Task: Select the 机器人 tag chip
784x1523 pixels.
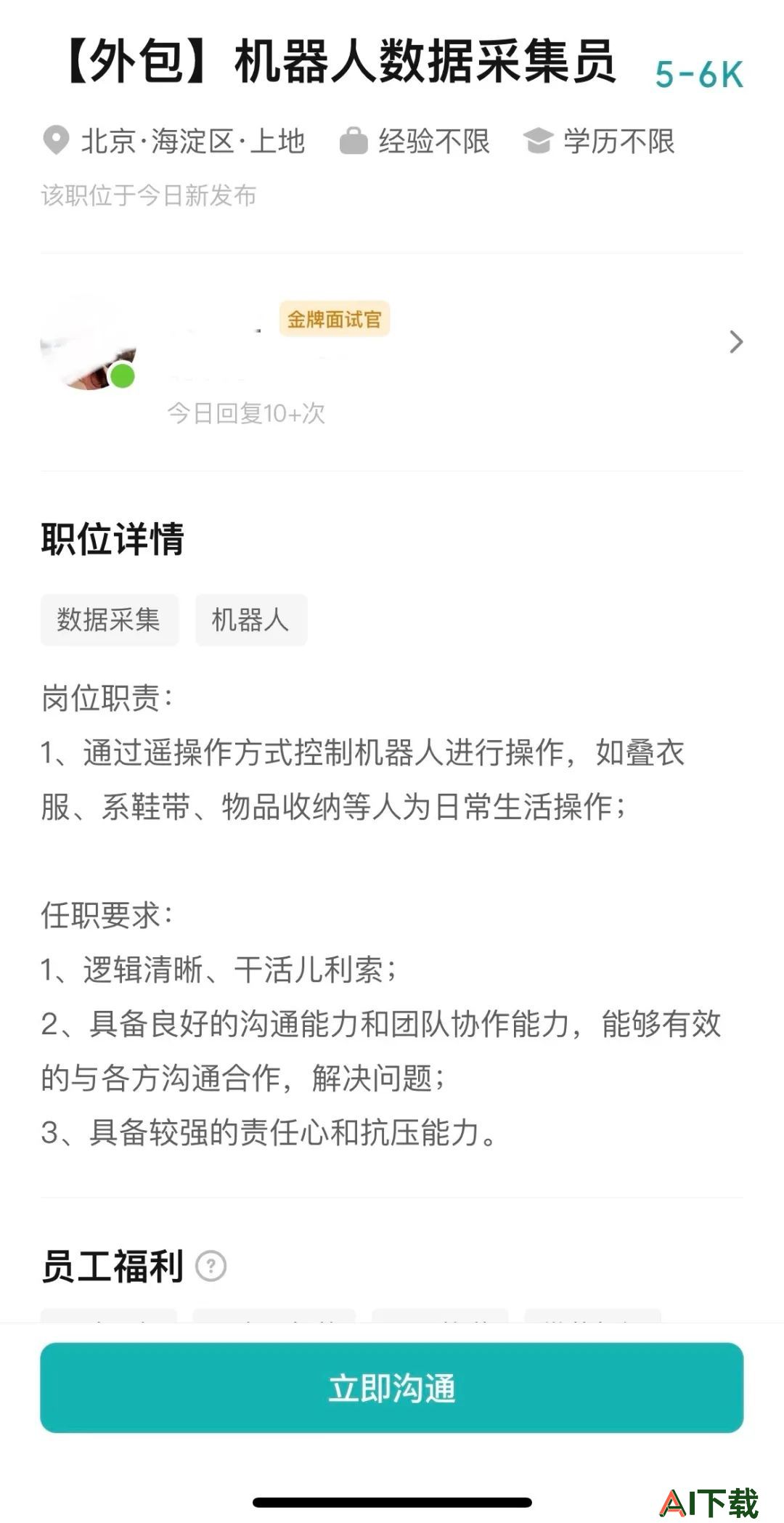Action: click(250, 620)
